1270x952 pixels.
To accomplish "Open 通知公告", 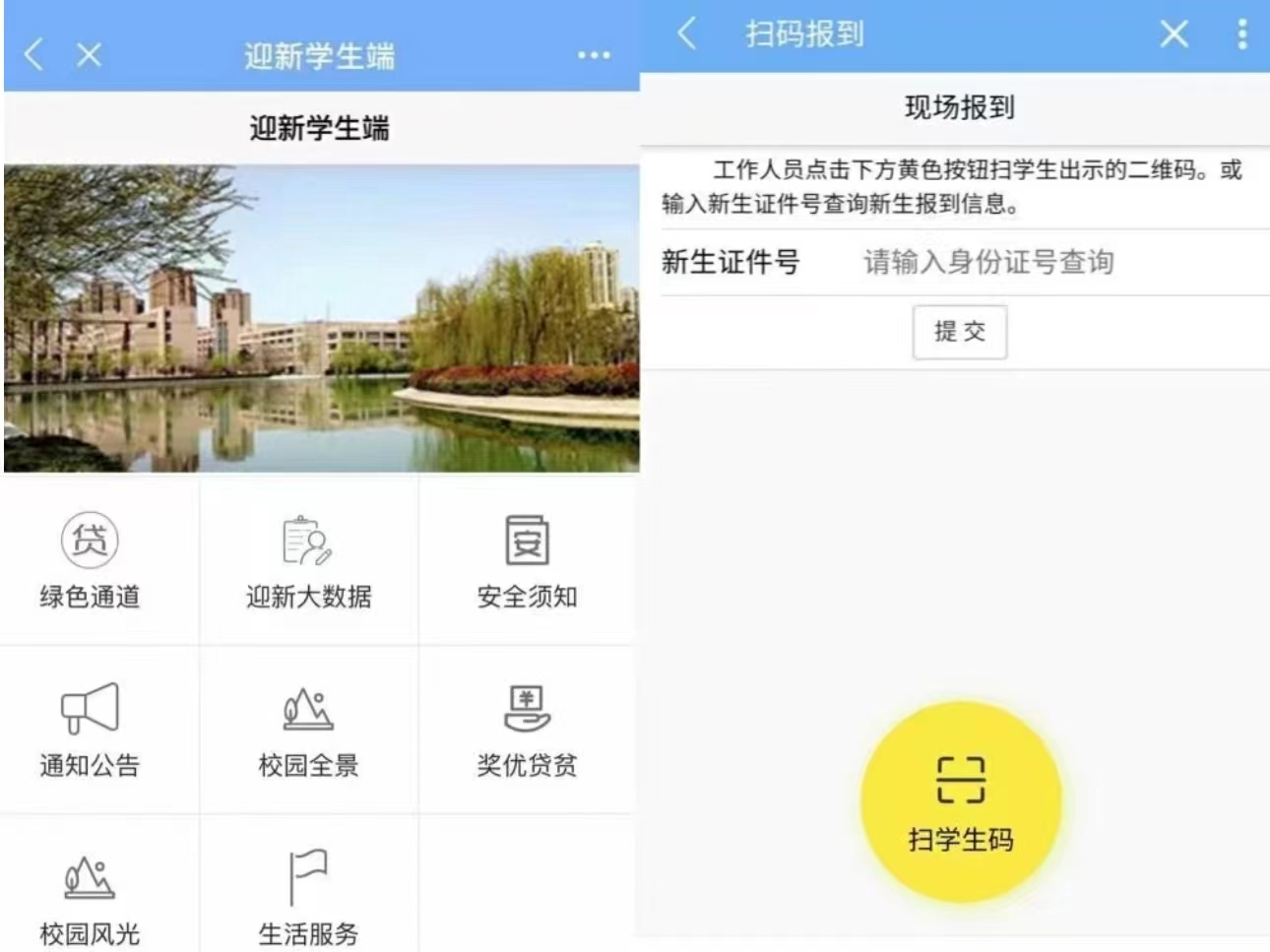I will 90,730.
